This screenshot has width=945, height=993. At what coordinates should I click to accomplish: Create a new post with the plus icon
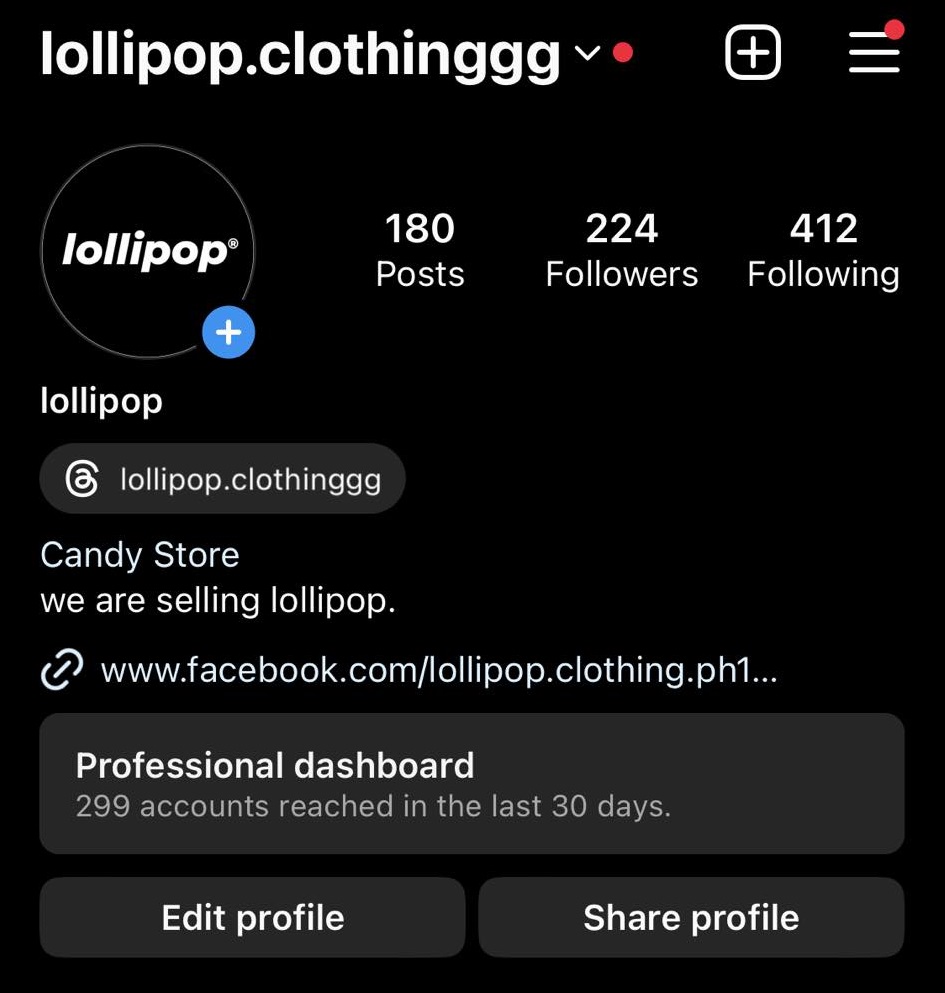752,52
